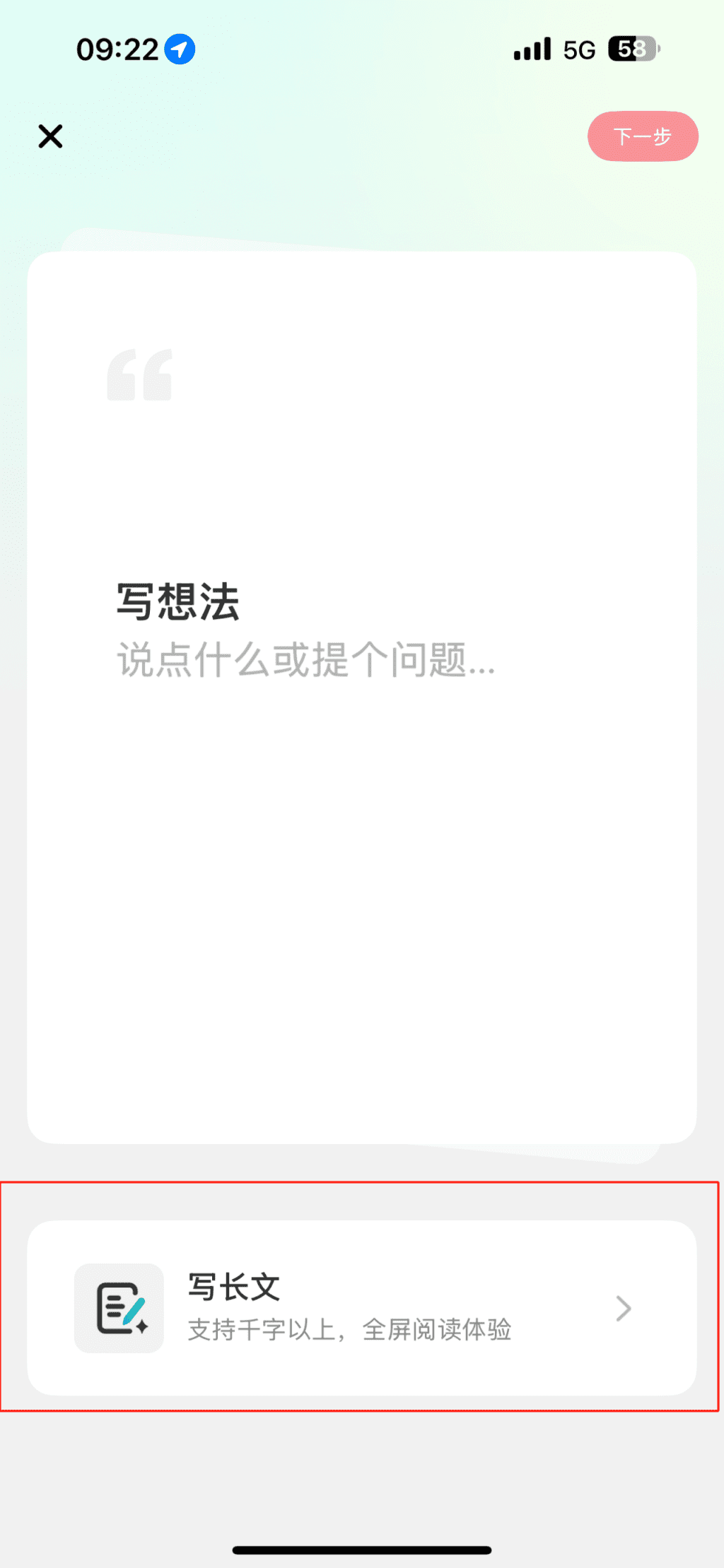Image resolution: width=724 pixels, height=1568 pixels.
Task: Tap the 写想法 text field
Action: (x=362, y=697)
